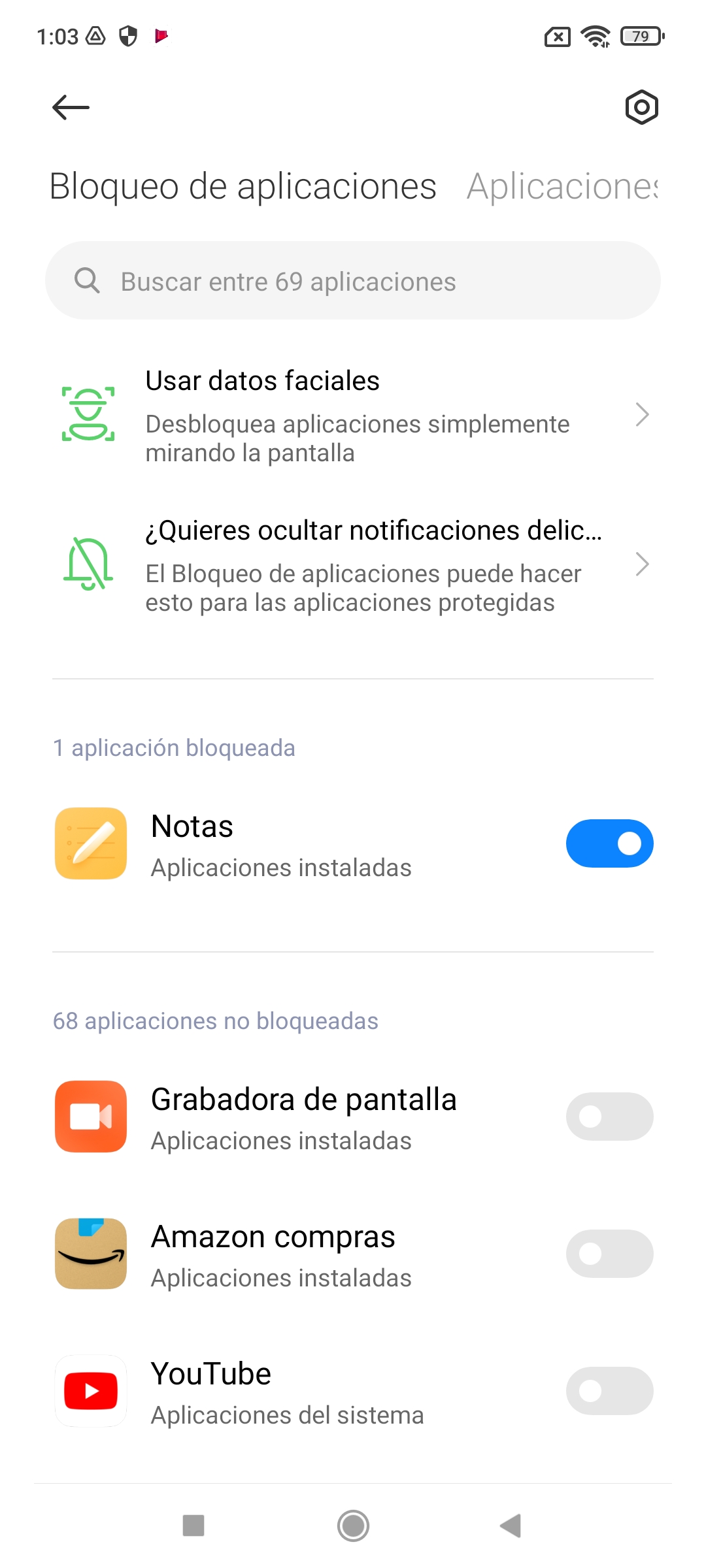Go back using the top arrow
This screenshot has height=1568, width=706.
click(x=71, y=107)
